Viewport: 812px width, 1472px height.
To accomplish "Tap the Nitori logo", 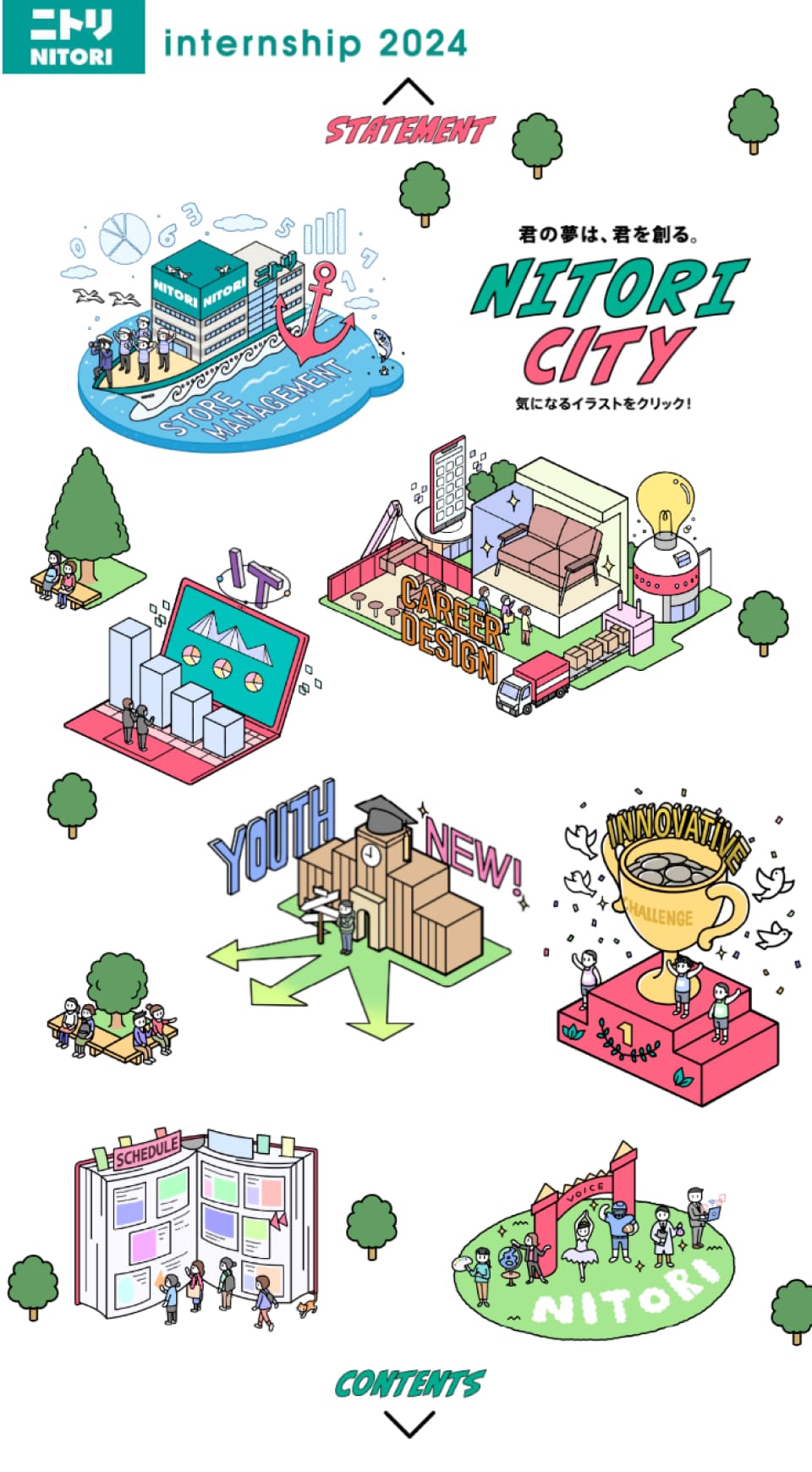I will click(72, 36).
